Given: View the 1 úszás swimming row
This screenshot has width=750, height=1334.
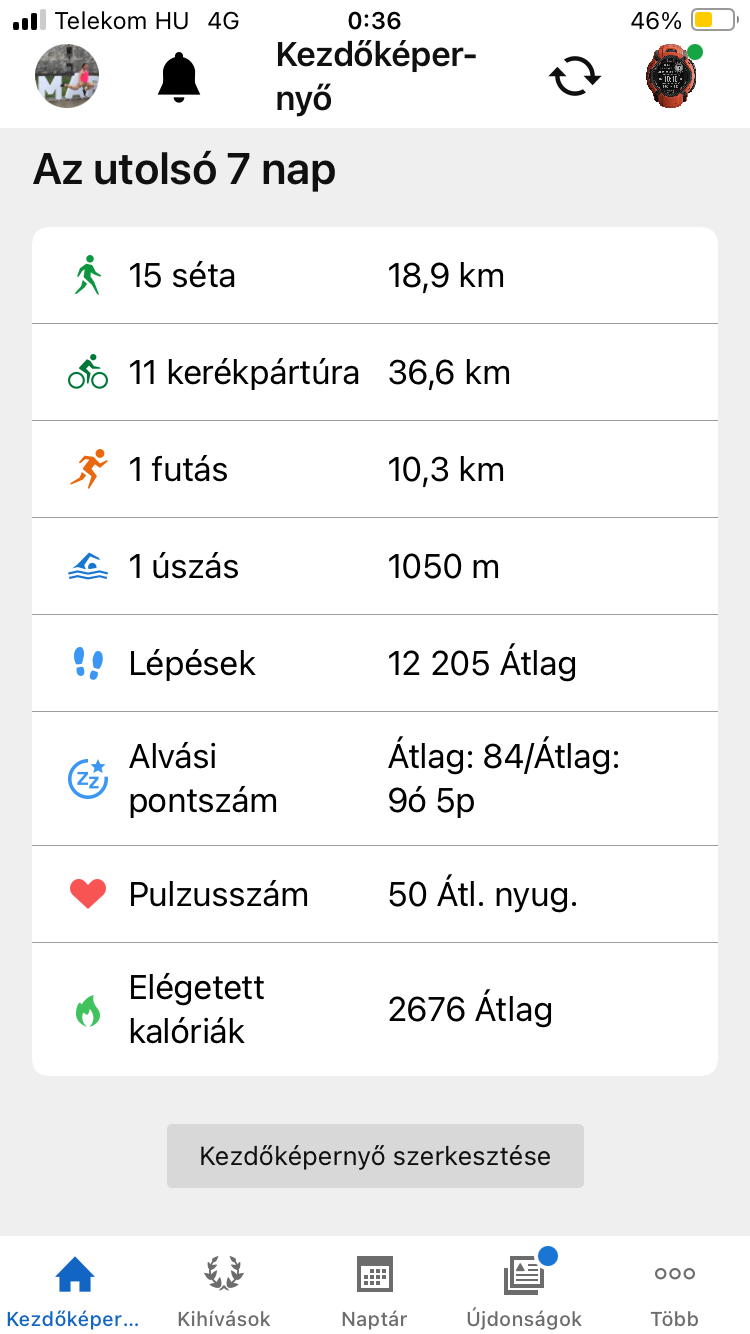Looking at the screenshot, I should pos(375,567).
